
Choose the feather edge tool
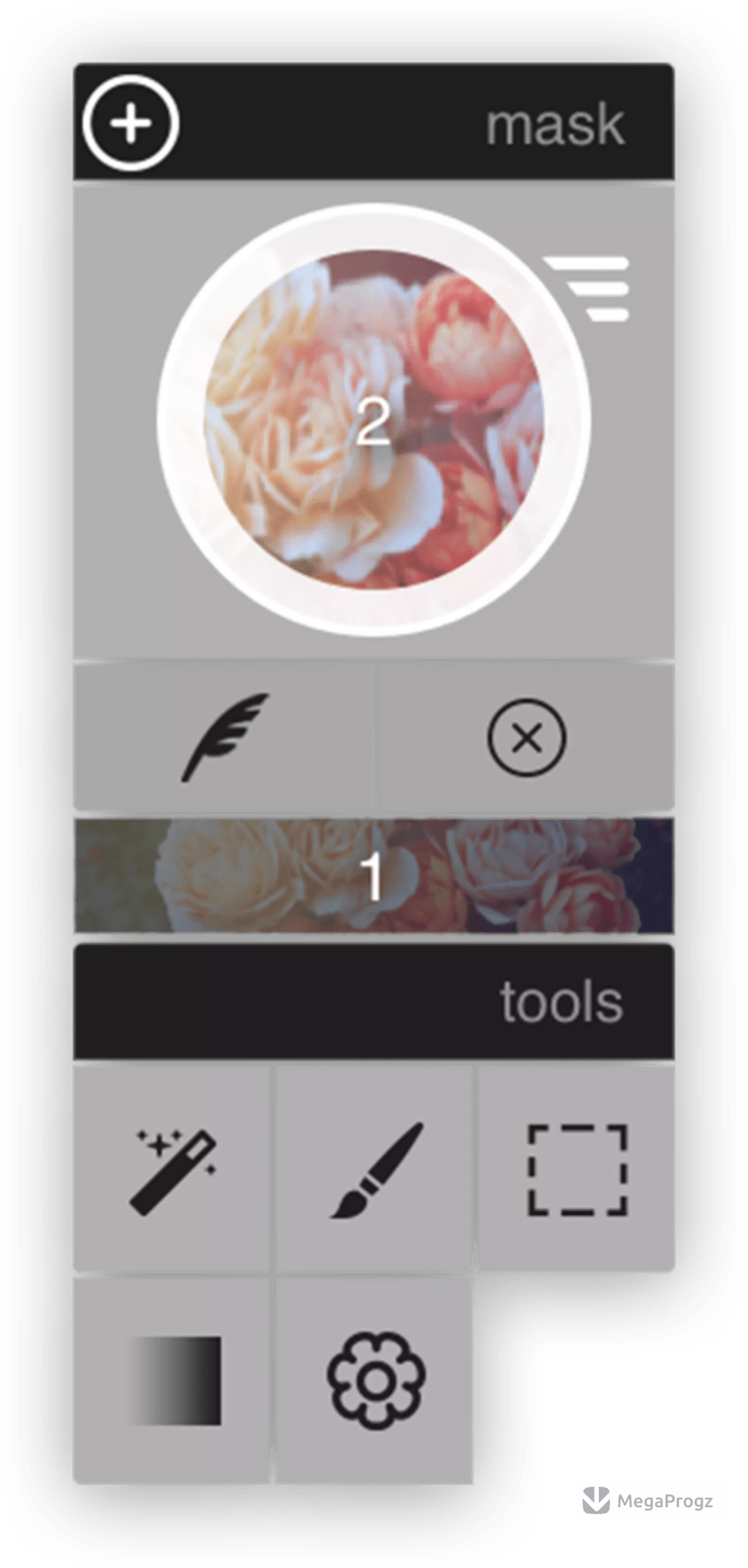(223, 737)
